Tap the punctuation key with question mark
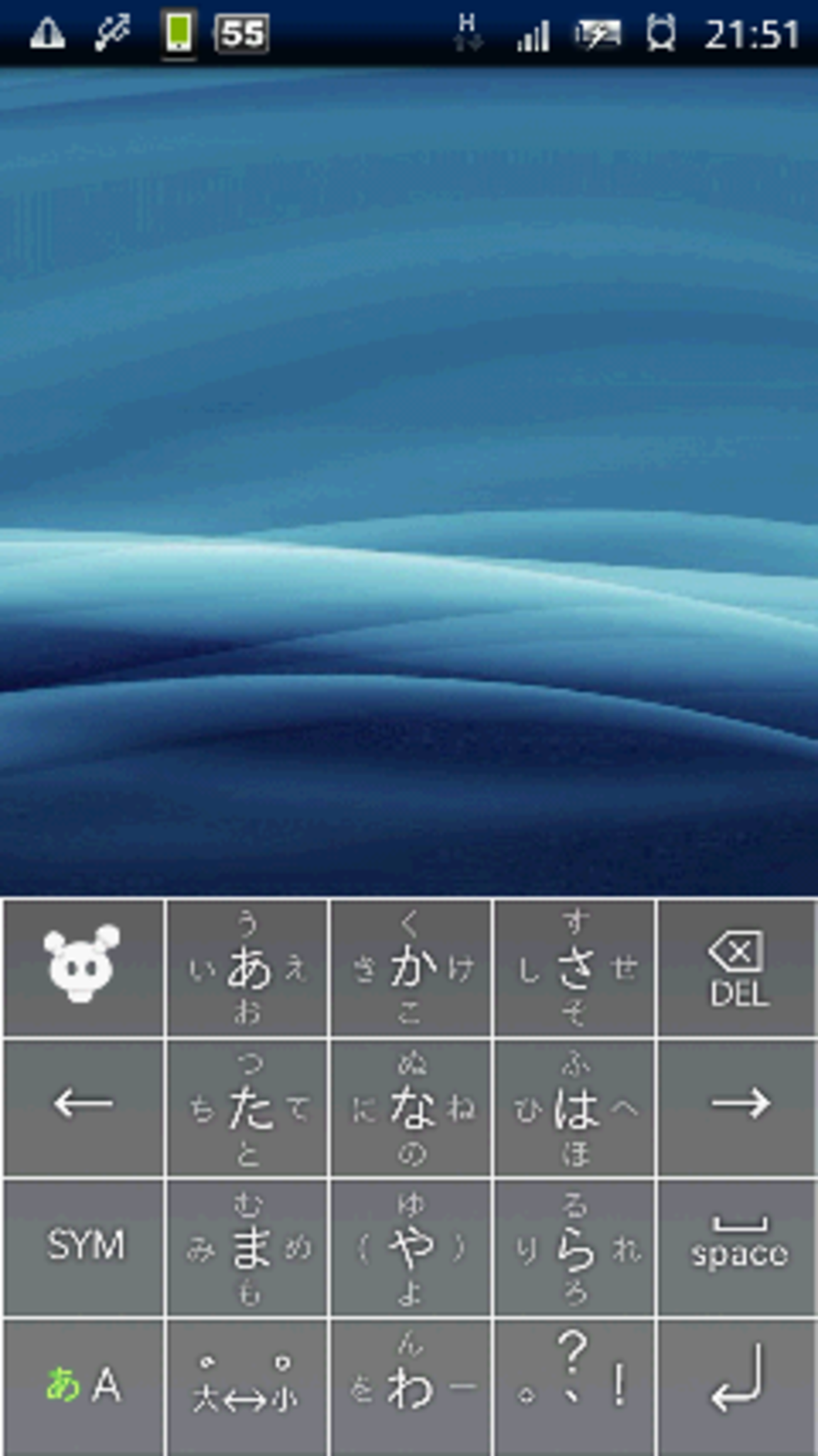Viewport: 818px width, 1456px height. (x=574, y=1387)
